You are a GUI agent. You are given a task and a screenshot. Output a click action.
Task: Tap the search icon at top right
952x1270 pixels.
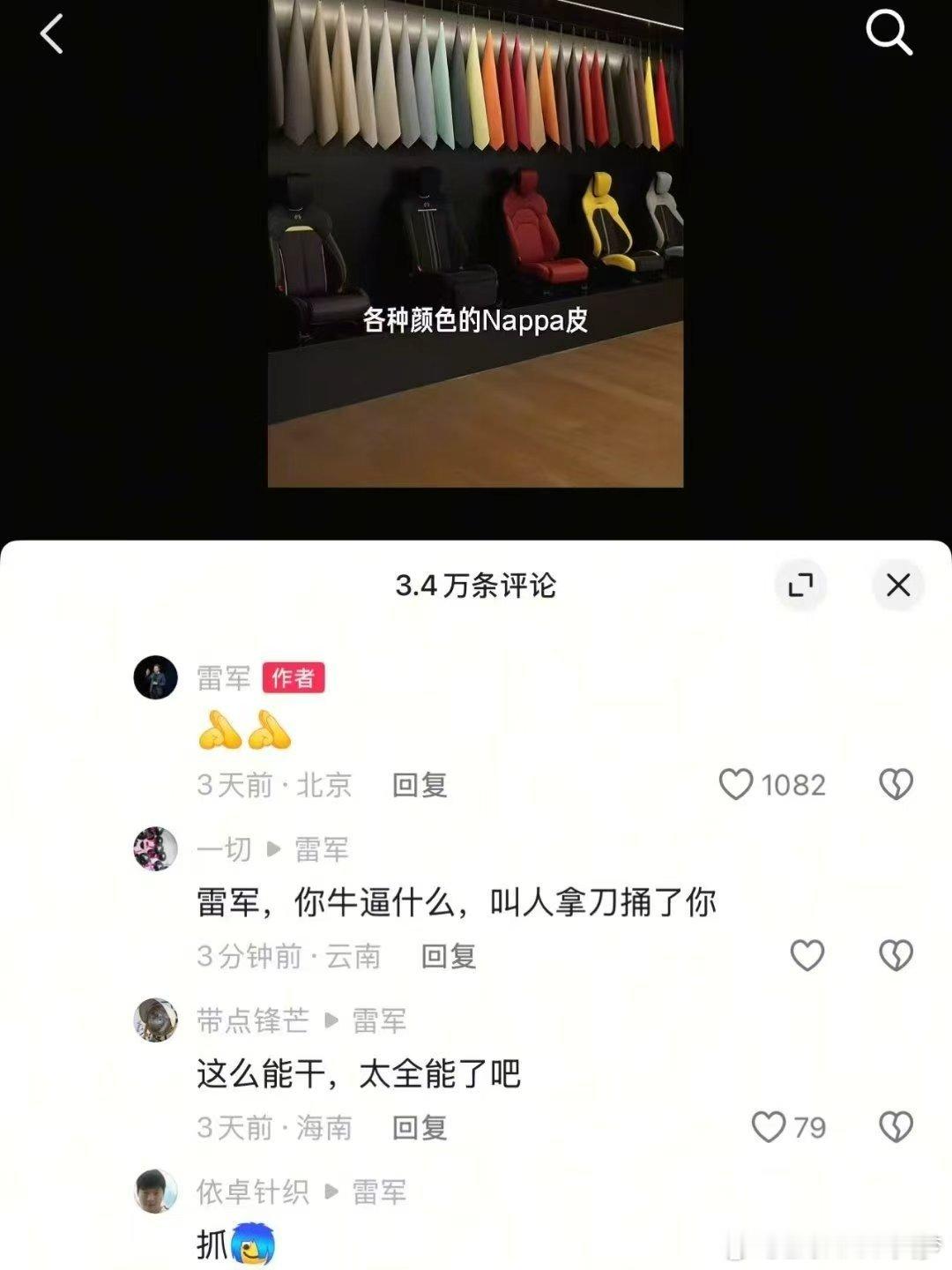point(889,34)
